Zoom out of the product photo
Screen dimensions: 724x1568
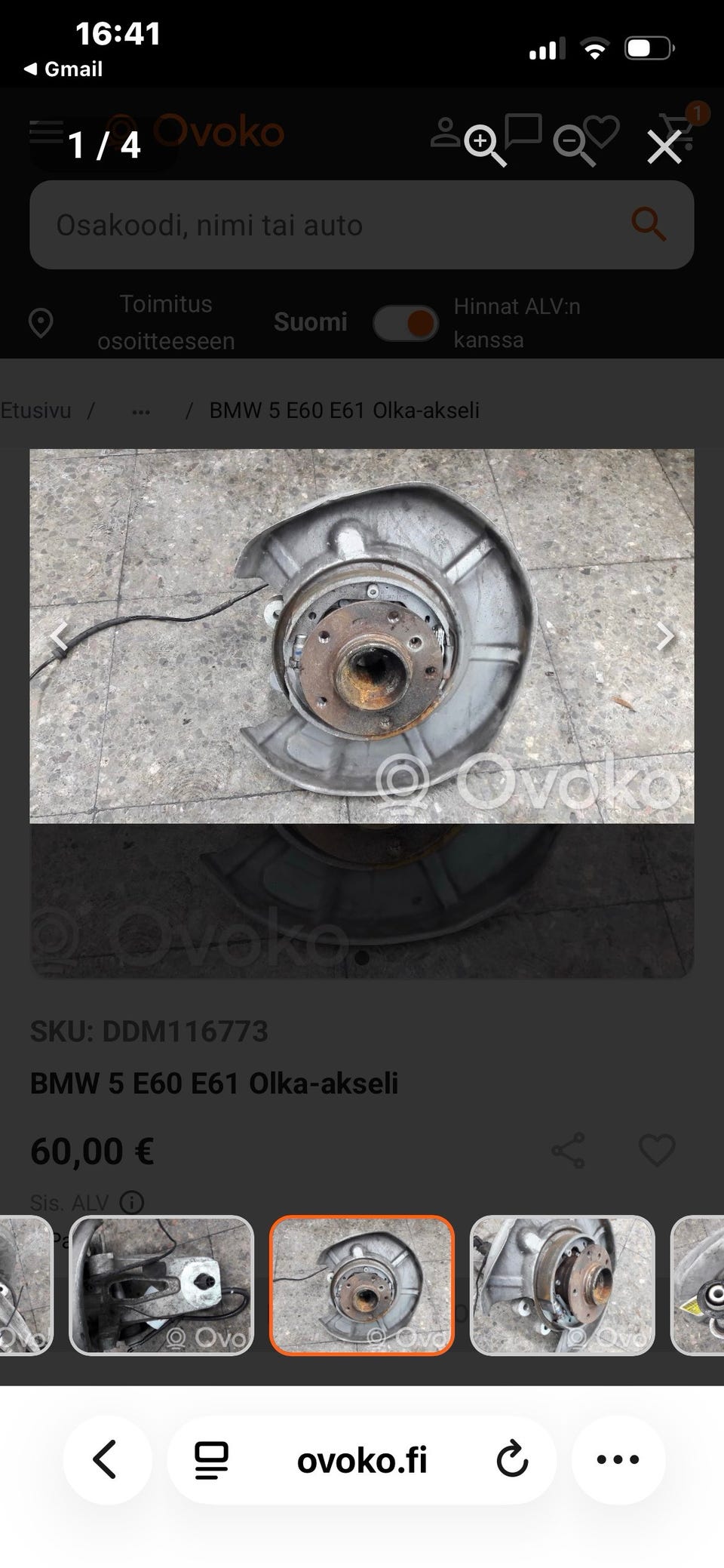(575, 145)
